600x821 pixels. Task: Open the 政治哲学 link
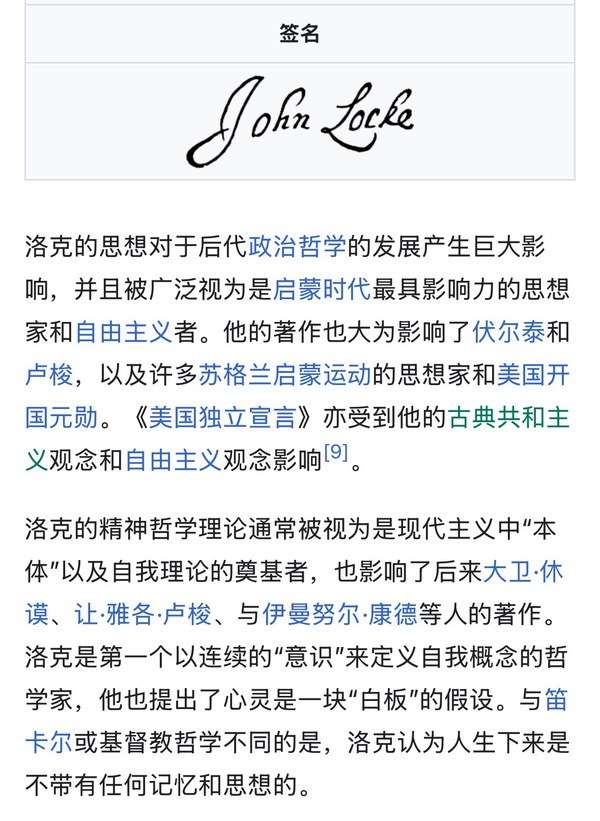tap(297, 247)
